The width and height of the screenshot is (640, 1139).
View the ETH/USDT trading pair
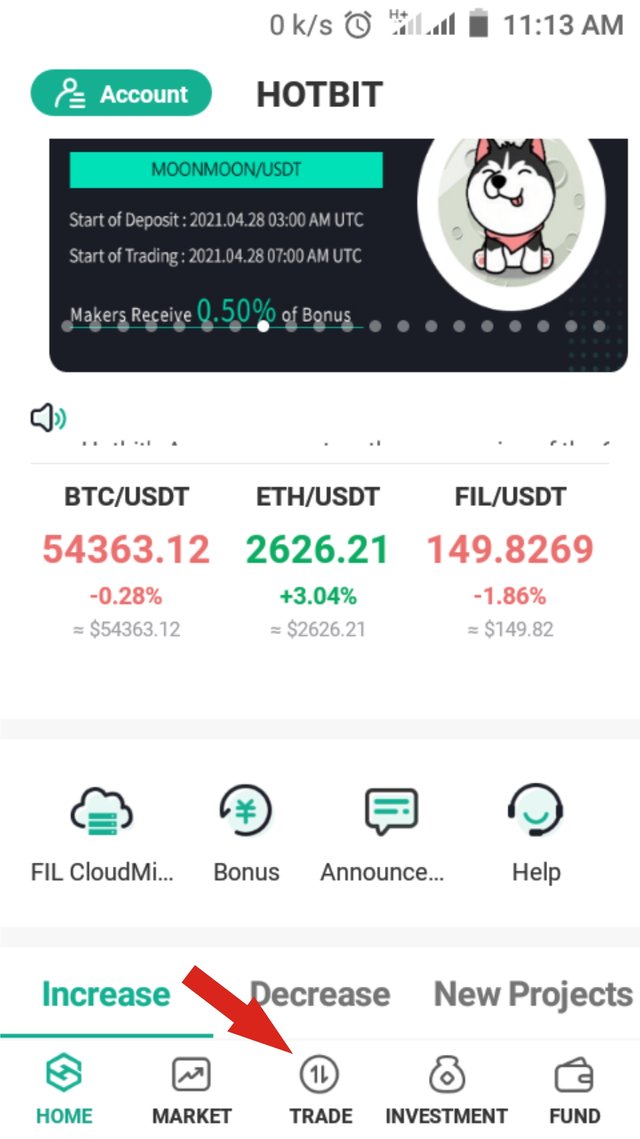(x=318, y=560)
